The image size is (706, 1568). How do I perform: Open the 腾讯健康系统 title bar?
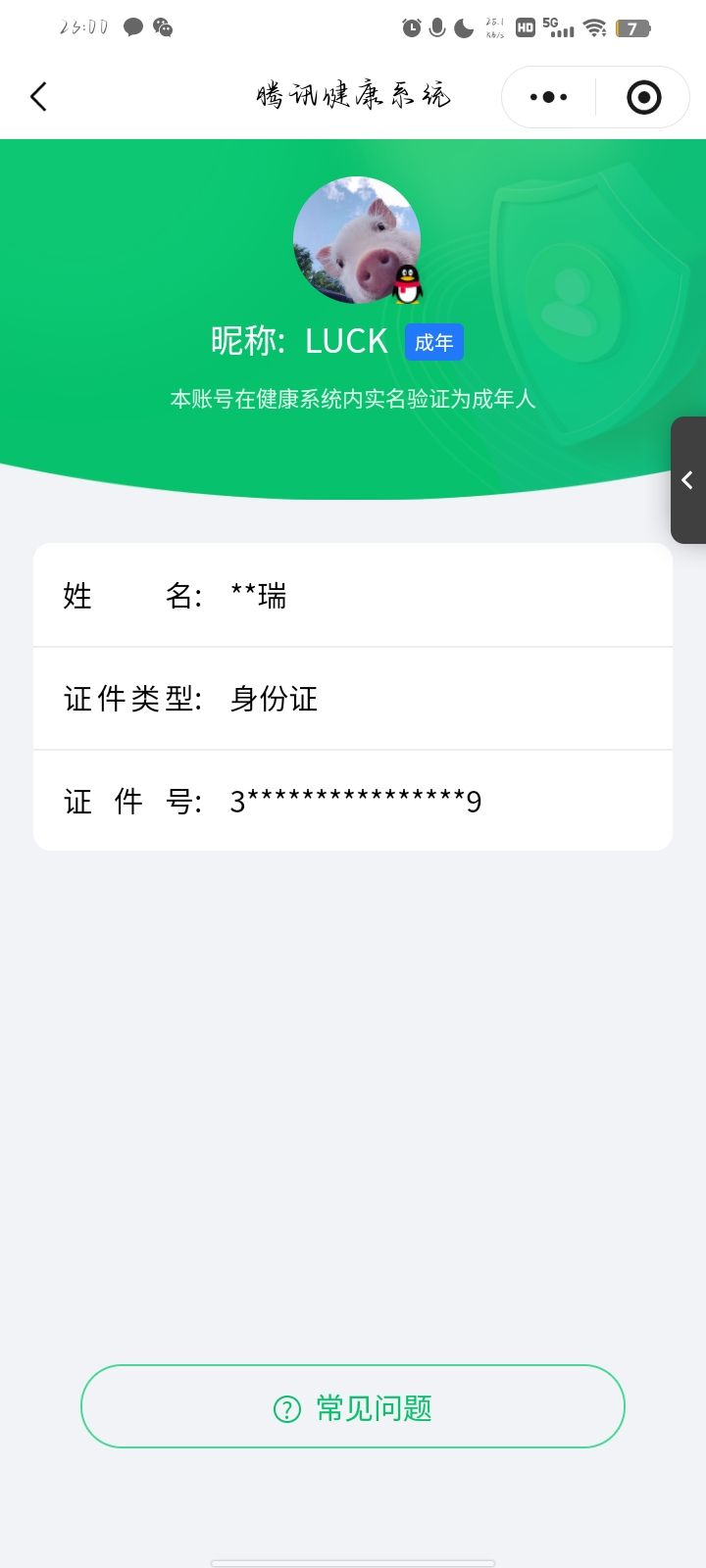[351, 95]
